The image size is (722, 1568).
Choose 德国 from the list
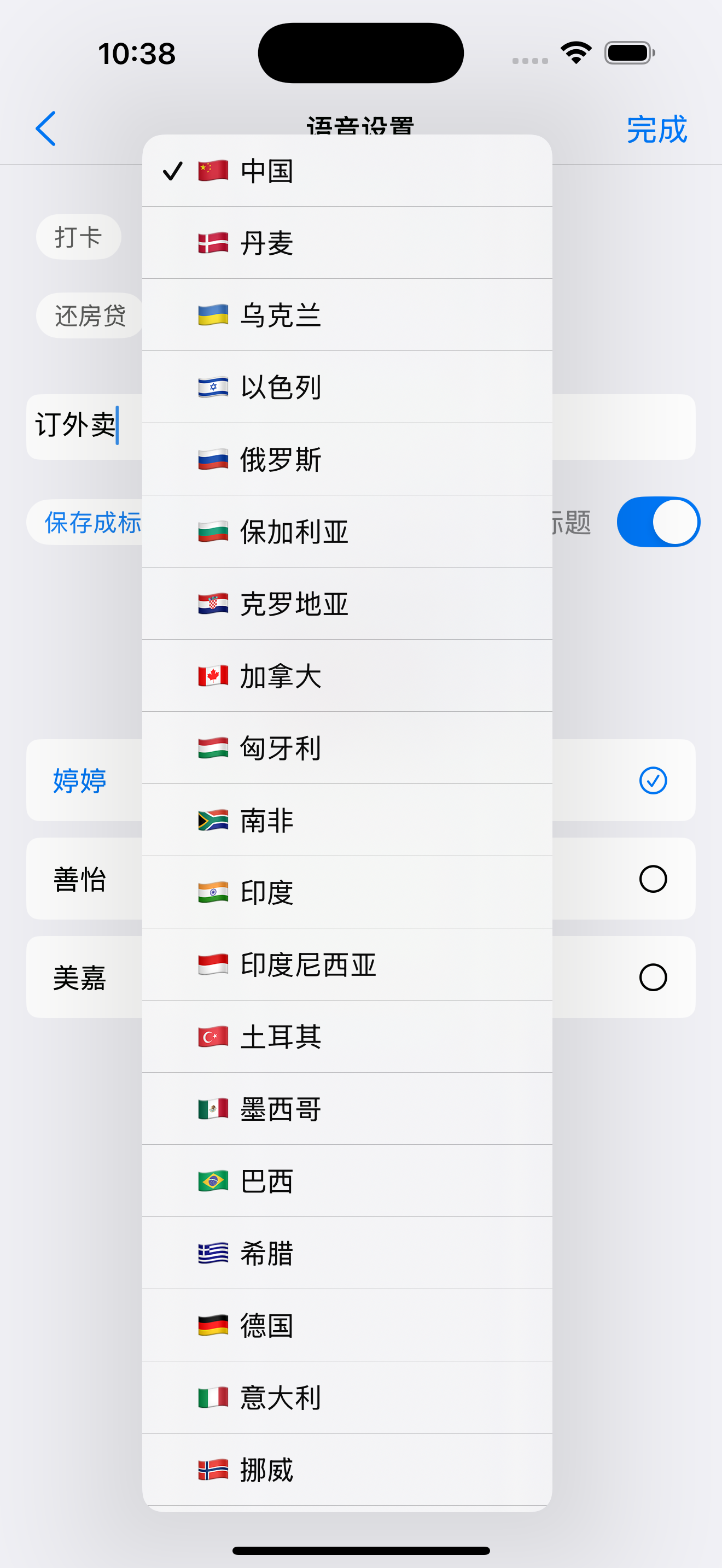point(347,1325)
